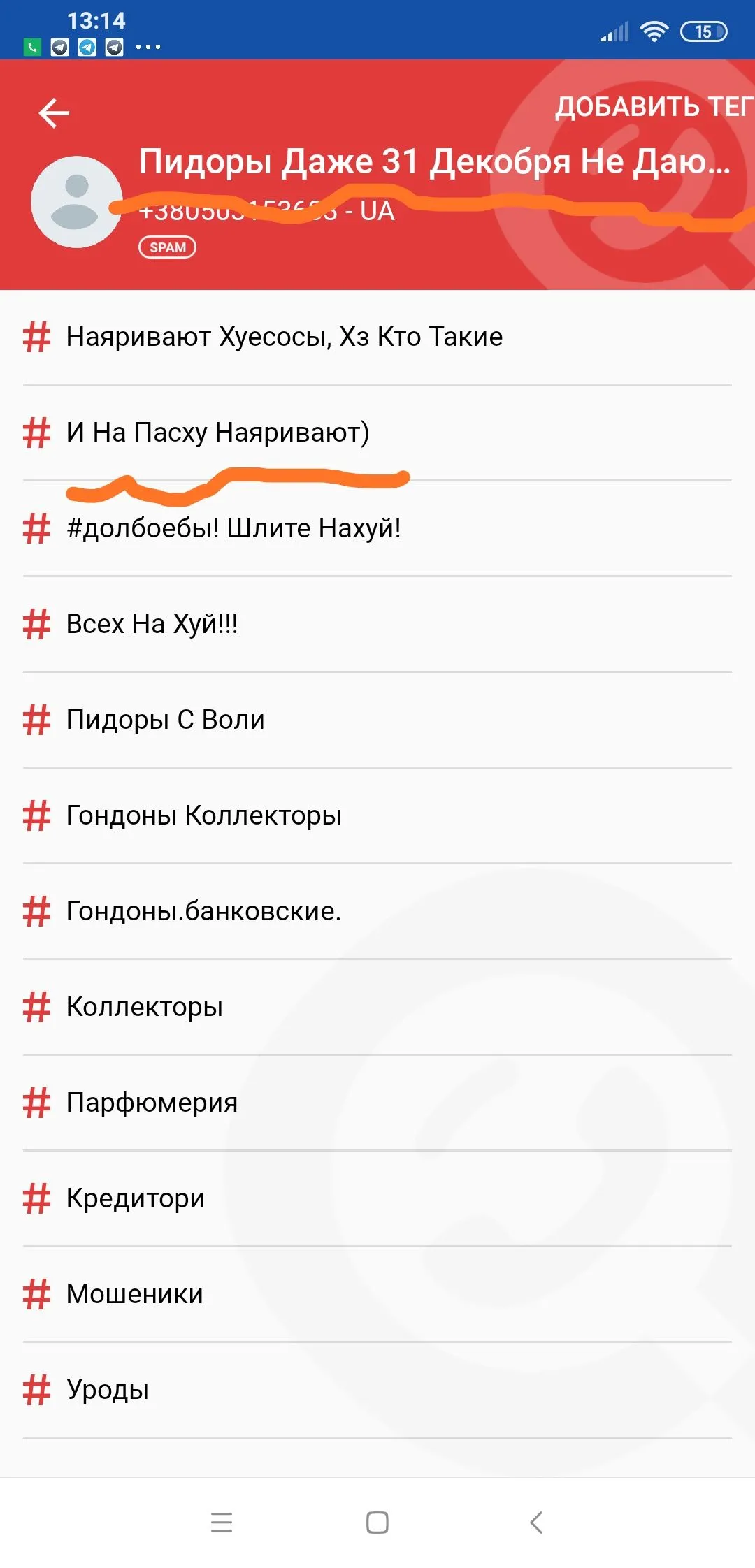755x1568 pixels.
Task: Tap the back arrow in the header
Action: tap(54, 113)
